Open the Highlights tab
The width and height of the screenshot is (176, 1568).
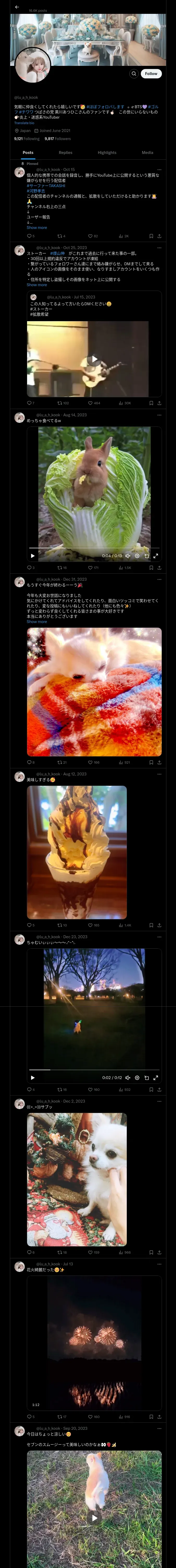[x=107, y=153]
